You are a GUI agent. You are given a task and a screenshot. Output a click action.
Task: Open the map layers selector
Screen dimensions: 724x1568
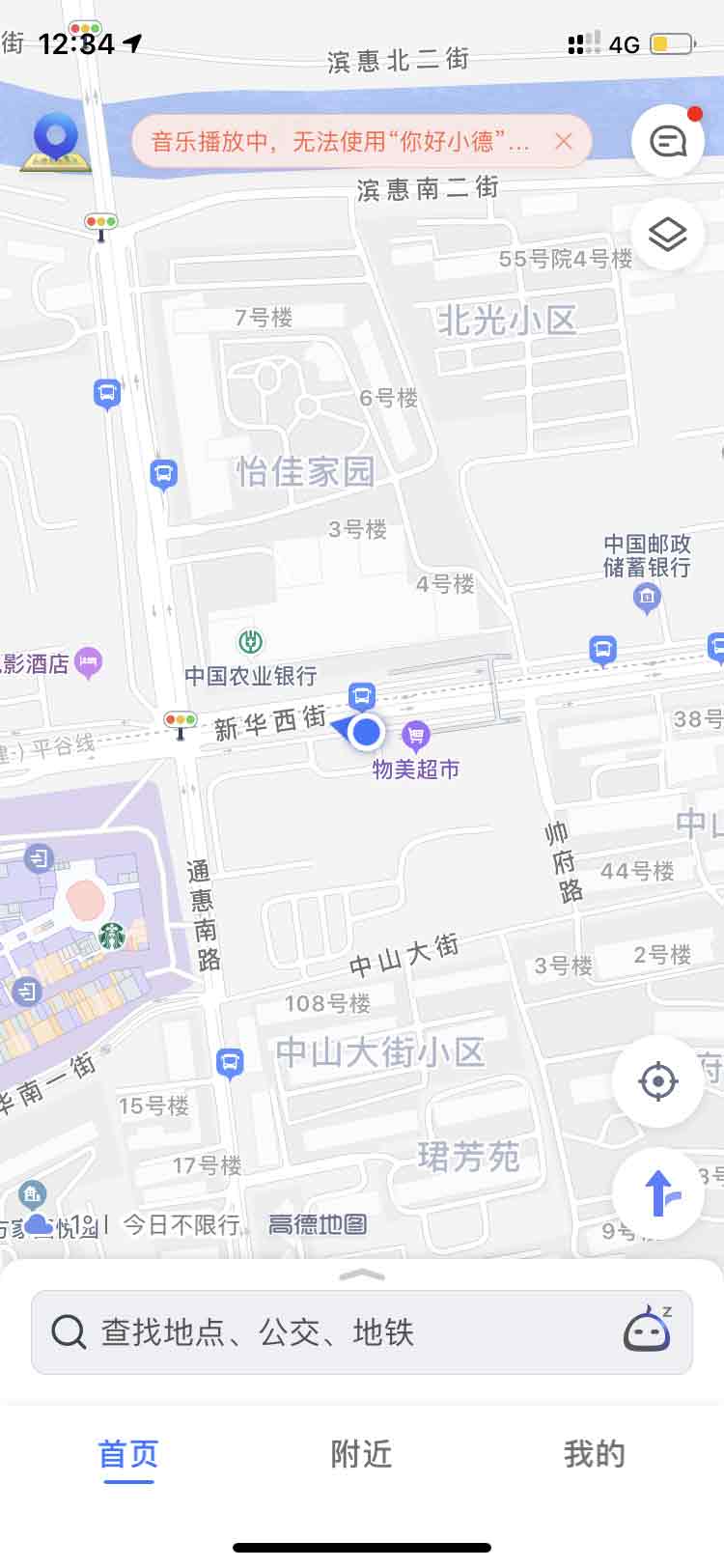tap(667, 234)
